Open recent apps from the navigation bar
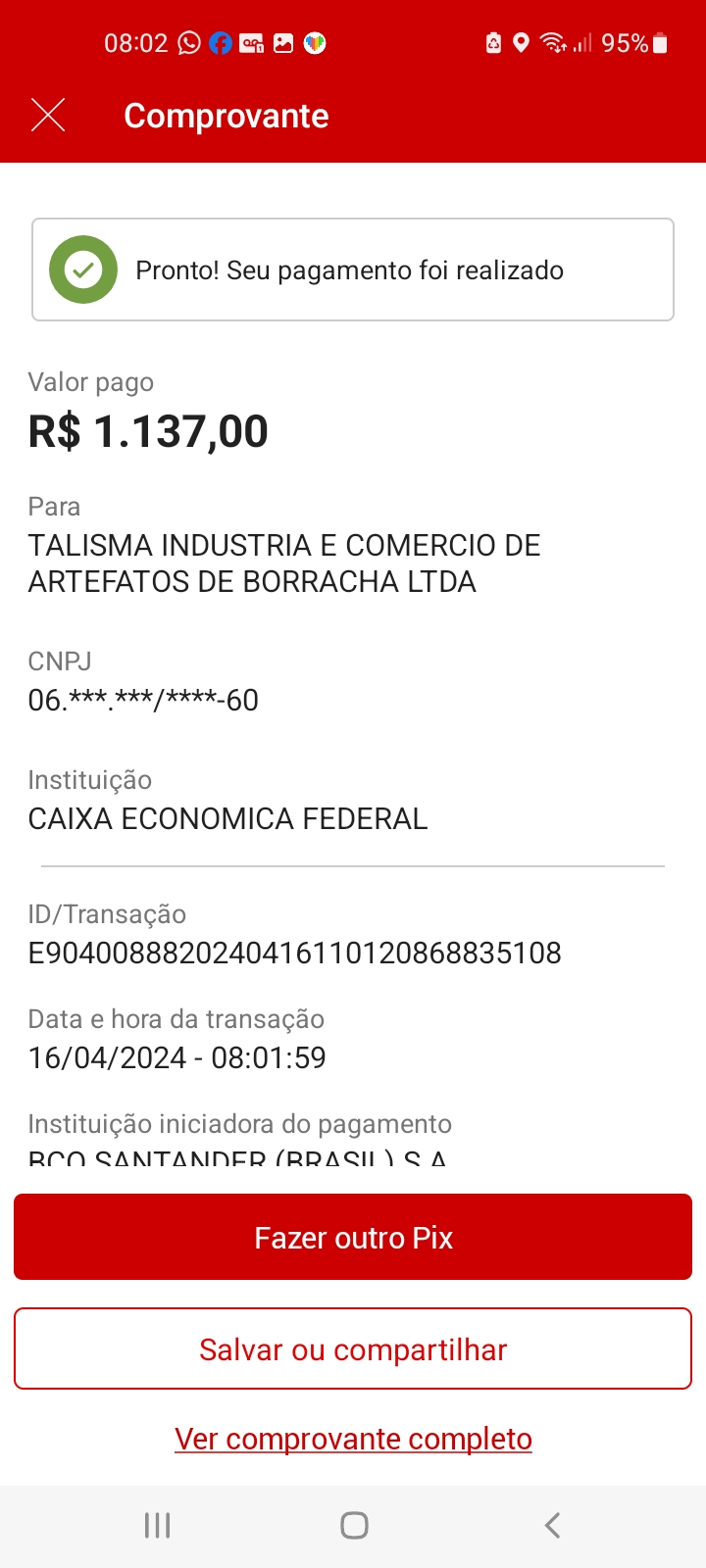 click(x=157, y=1525)
